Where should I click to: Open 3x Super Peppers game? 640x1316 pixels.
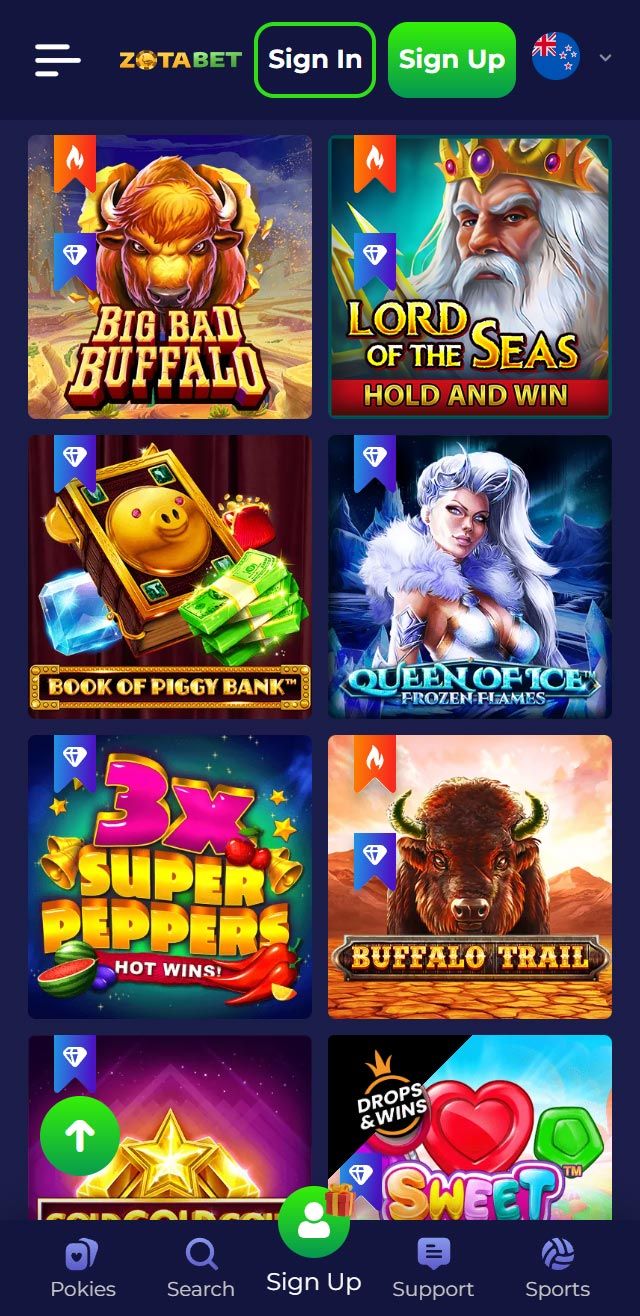170,877
